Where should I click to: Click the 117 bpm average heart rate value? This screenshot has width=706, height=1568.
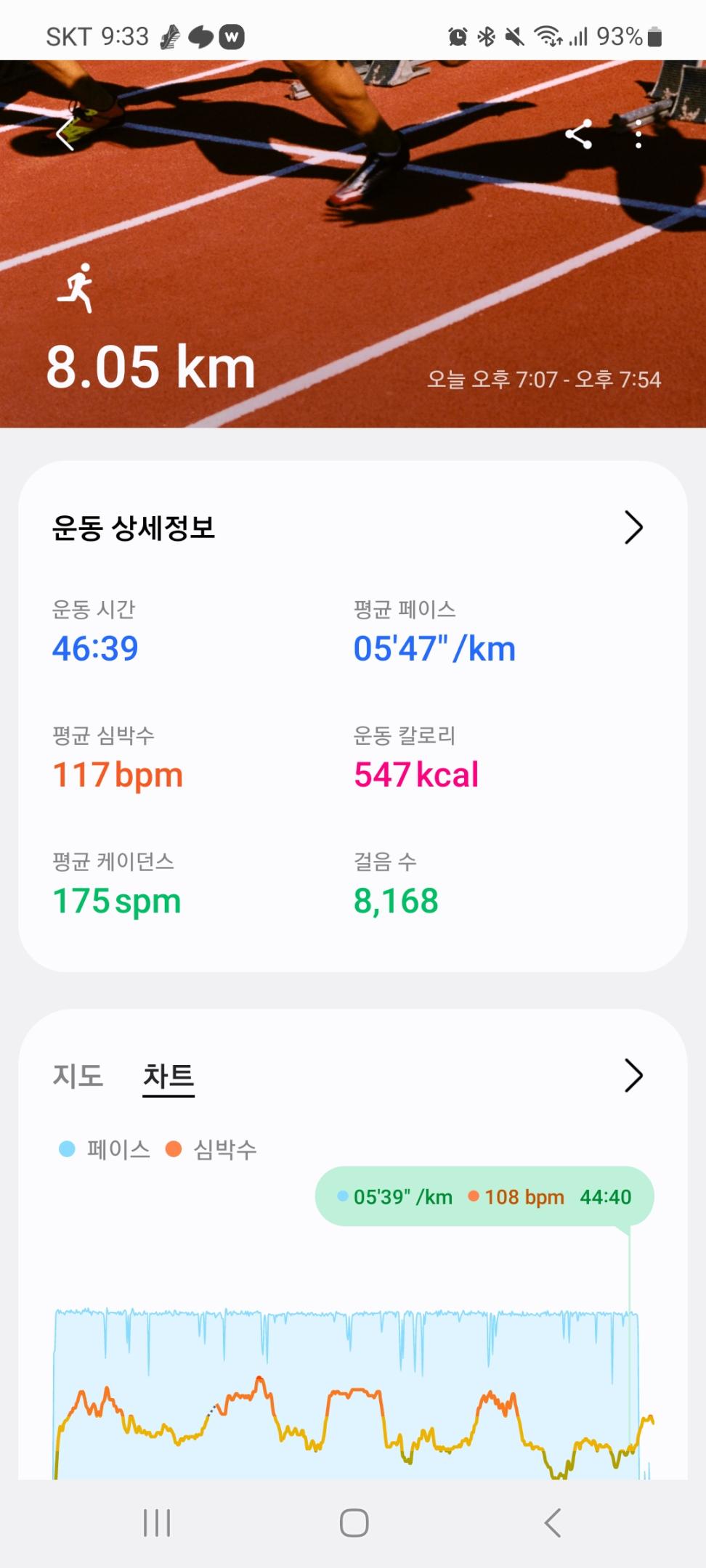coord(118,775)
